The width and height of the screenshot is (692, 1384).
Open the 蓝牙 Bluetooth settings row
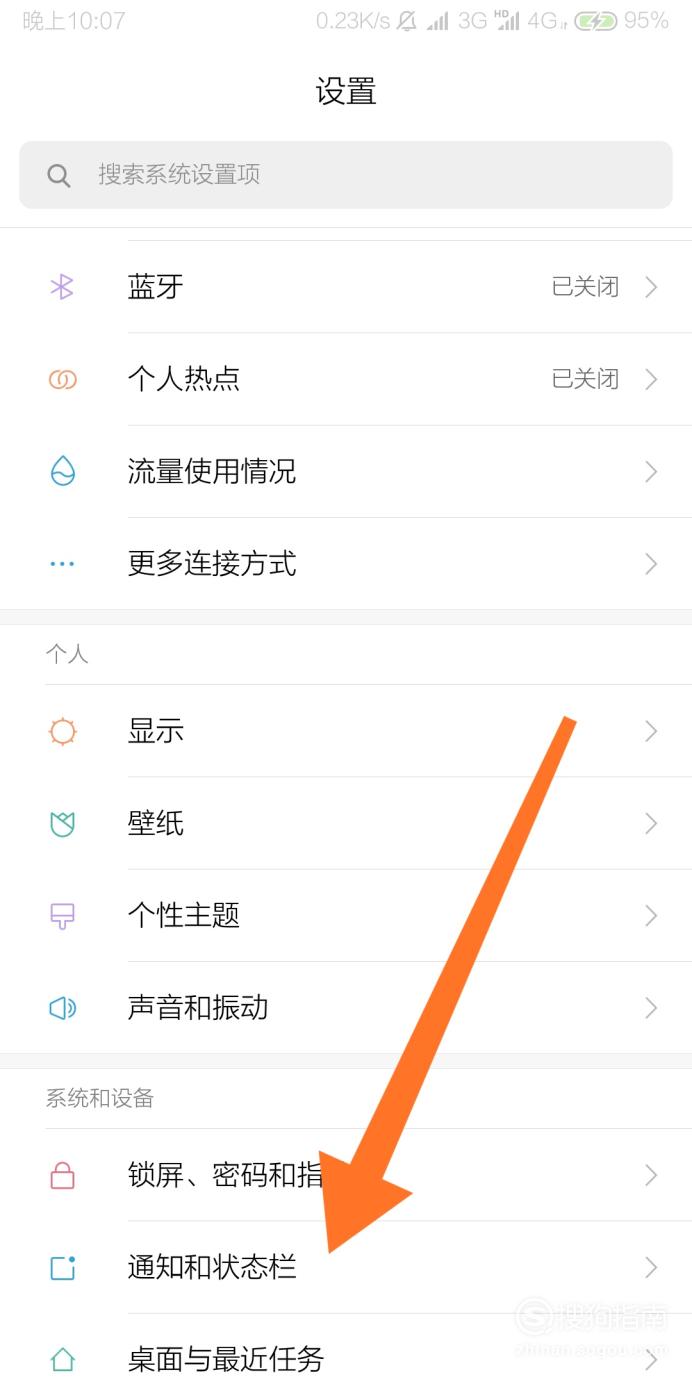pos(346,287)
